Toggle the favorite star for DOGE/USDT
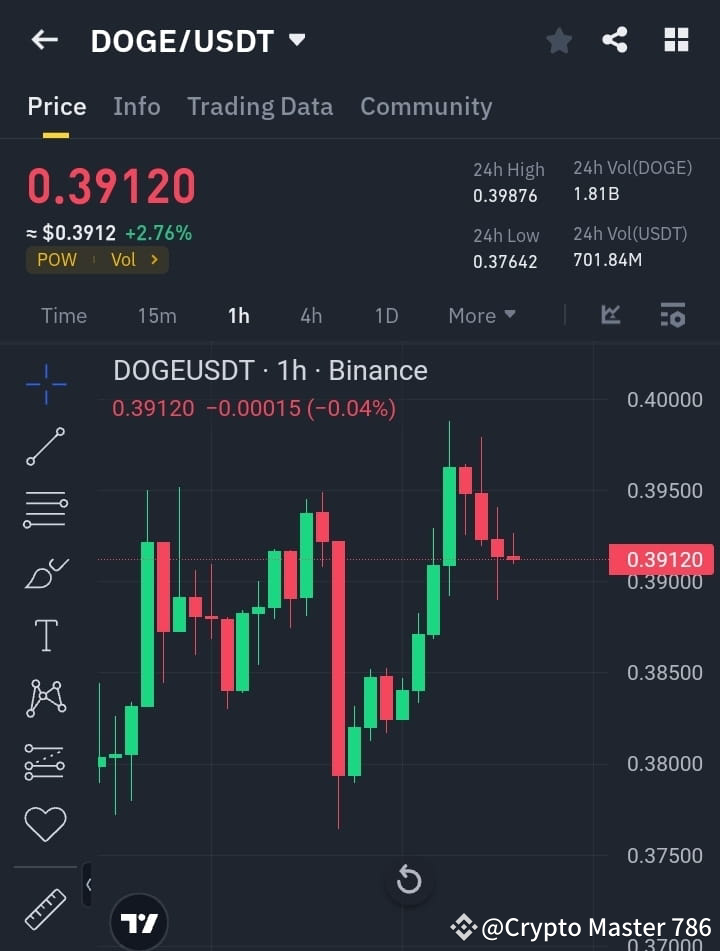This screenshot has height=951, width=720. (x=558, y=40)
